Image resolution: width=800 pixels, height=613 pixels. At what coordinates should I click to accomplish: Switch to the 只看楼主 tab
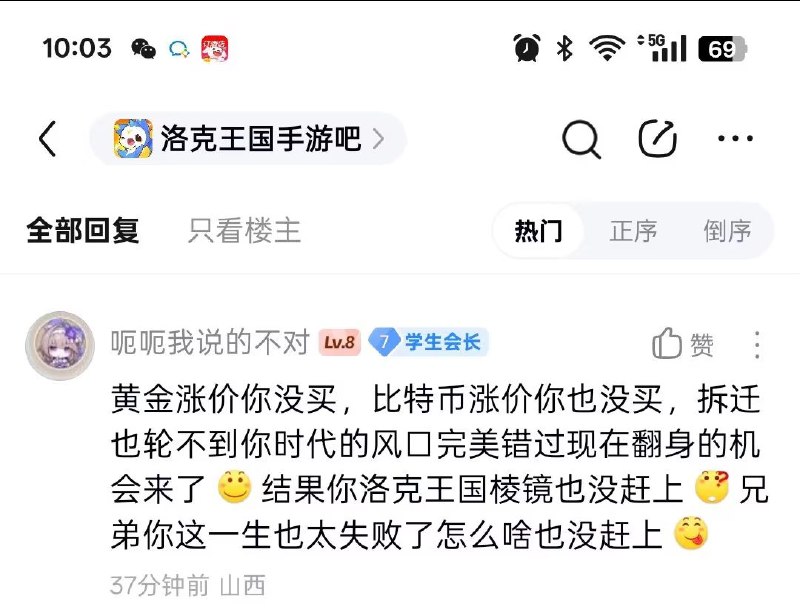point(244,231)
